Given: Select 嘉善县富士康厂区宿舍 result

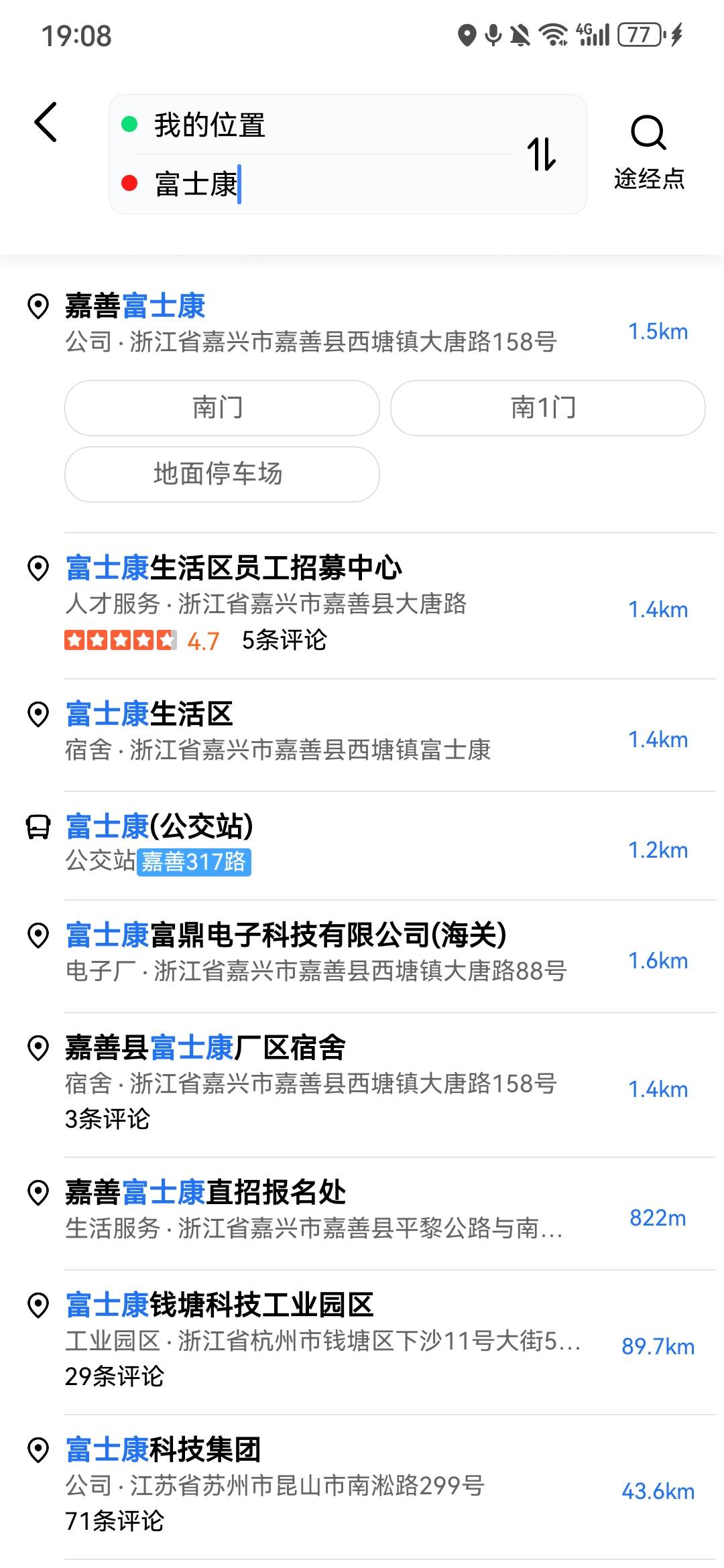Looking at the screenshot, I should click(x=362, y=1084).
